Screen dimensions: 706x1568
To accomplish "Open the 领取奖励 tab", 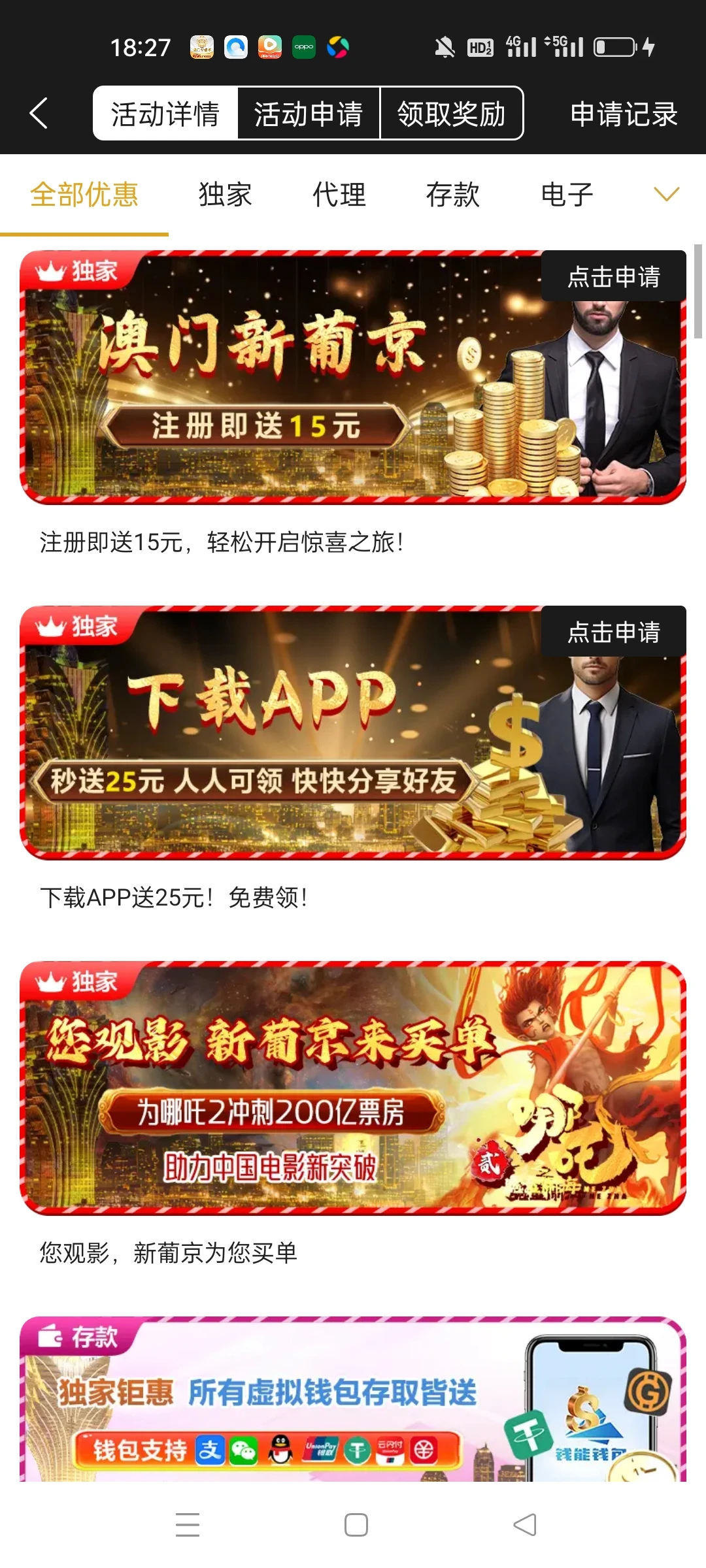I will [452, 114].
